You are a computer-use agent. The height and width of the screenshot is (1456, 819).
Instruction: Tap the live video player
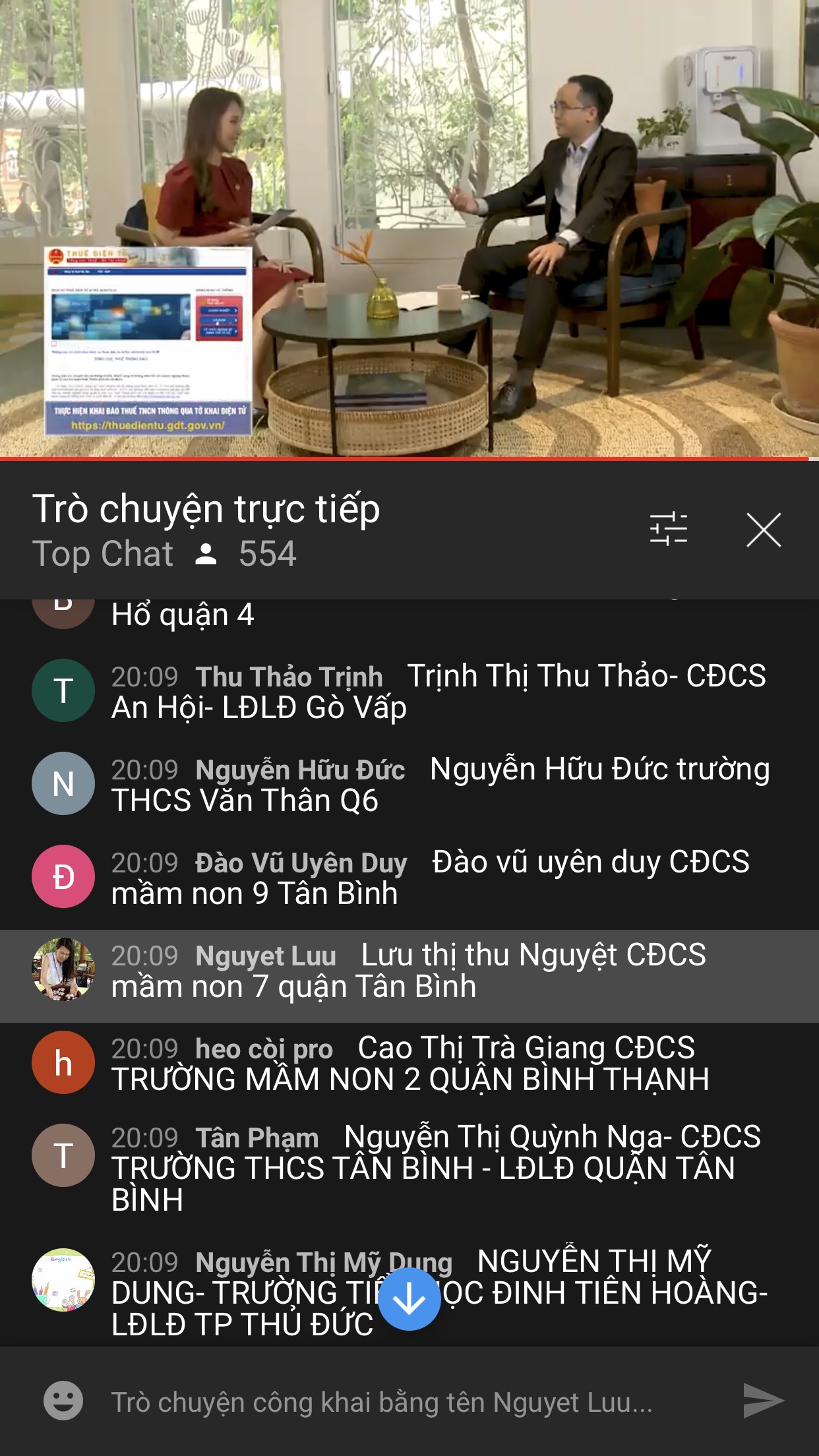(409, 228)
